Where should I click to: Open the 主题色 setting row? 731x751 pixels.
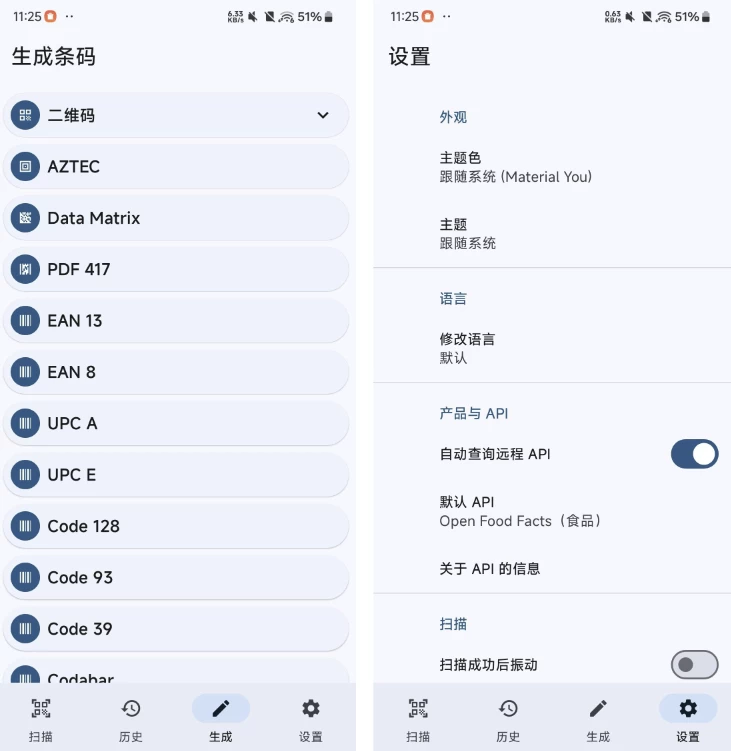[552, 167]
